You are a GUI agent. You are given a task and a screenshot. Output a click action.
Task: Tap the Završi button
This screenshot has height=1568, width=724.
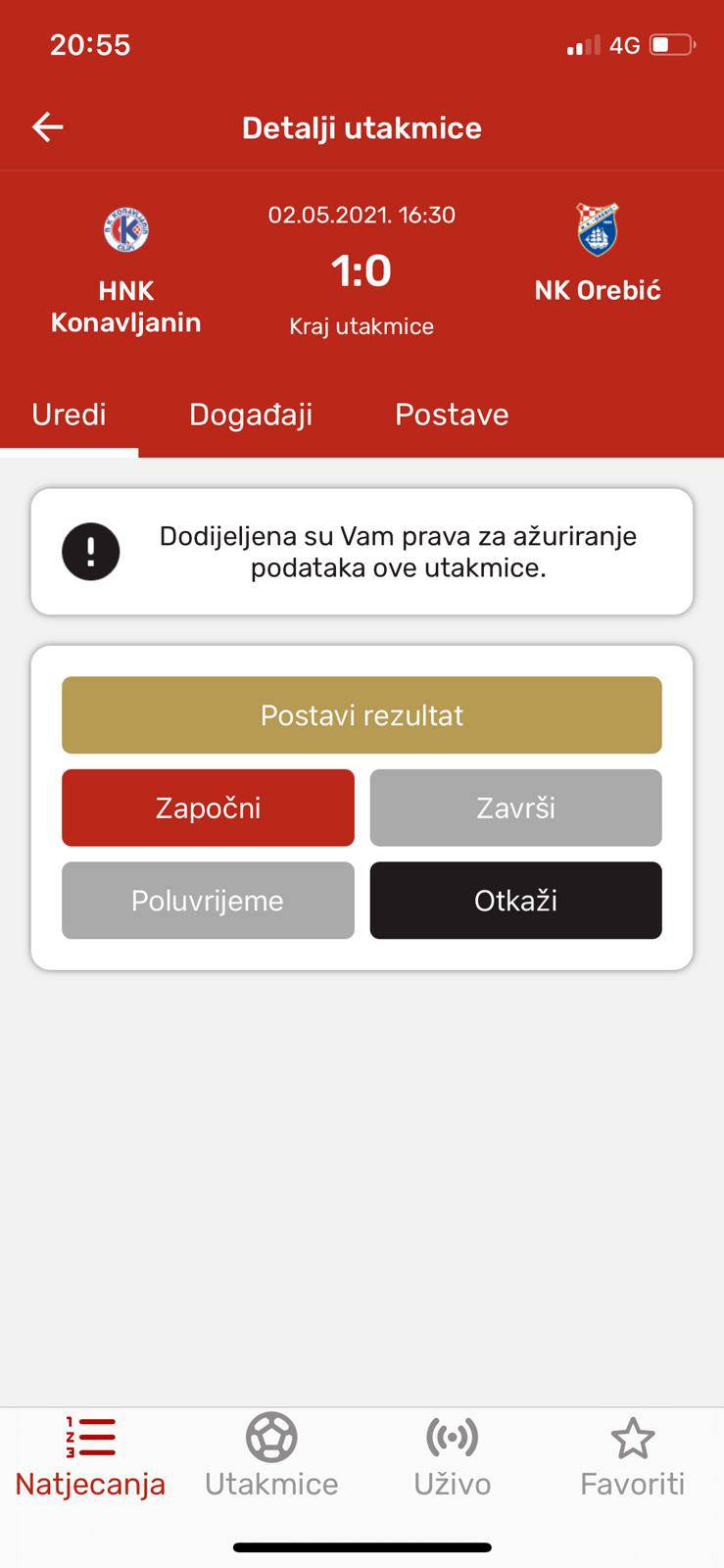[x=515, y=808]
